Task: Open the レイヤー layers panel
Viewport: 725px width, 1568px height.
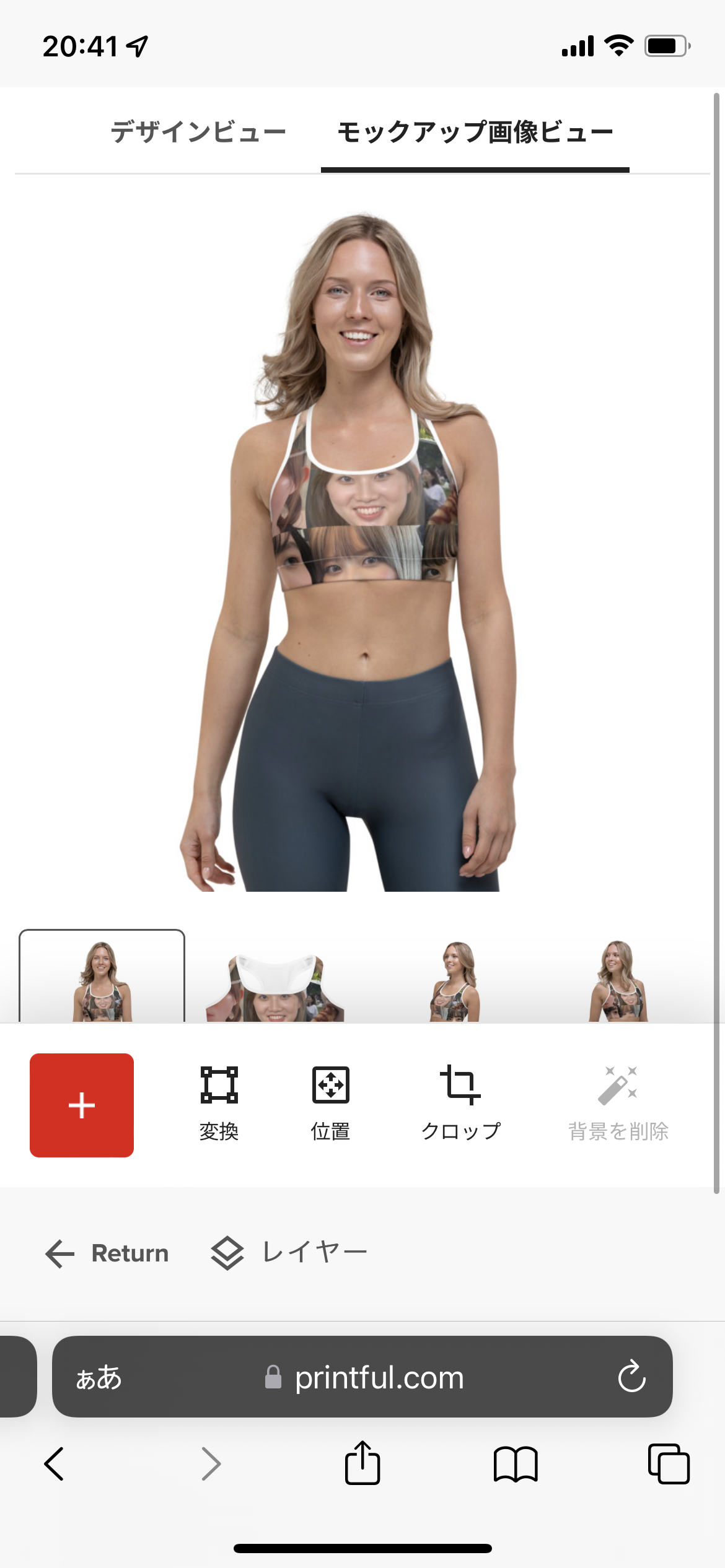Action: pos(289,1253)
